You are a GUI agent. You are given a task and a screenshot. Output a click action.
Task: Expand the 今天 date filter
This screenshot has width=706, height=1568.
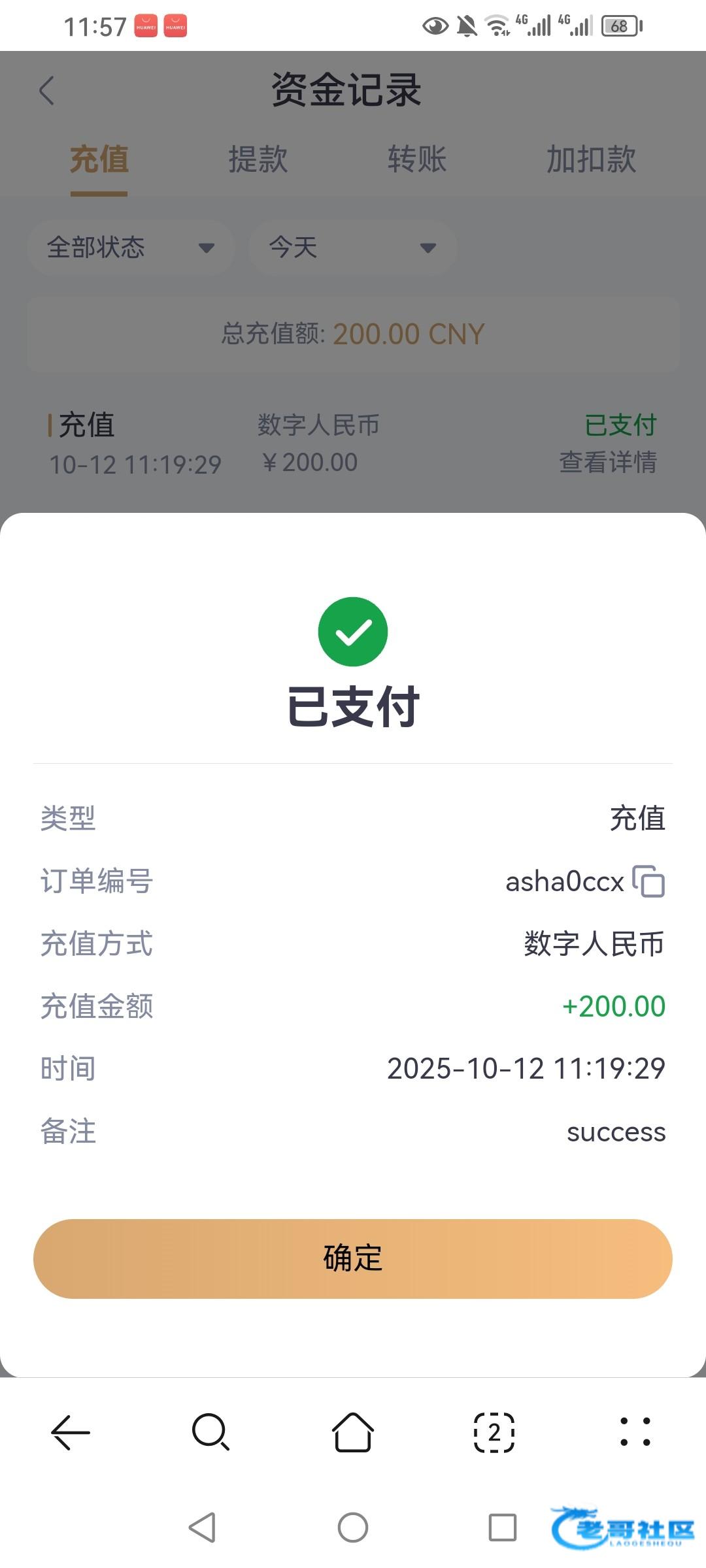point(352,248)
